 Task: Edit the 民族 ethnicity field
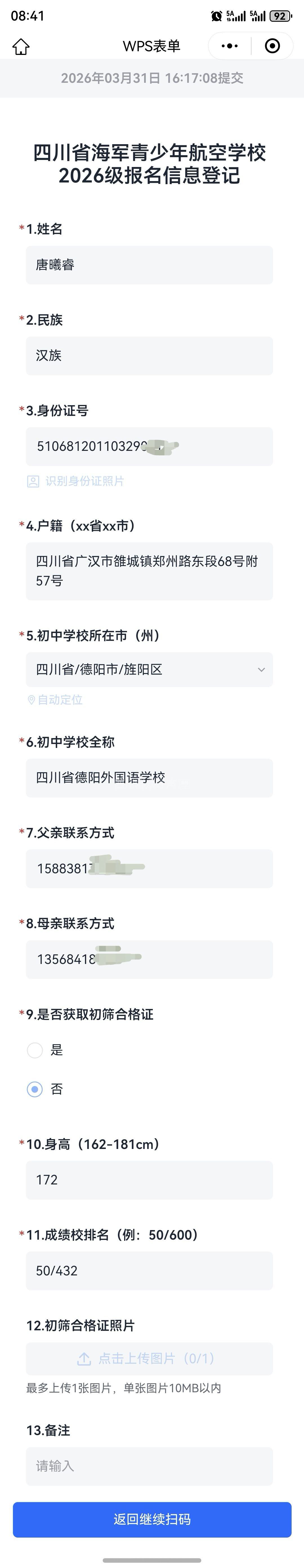(x=149, y=355)
